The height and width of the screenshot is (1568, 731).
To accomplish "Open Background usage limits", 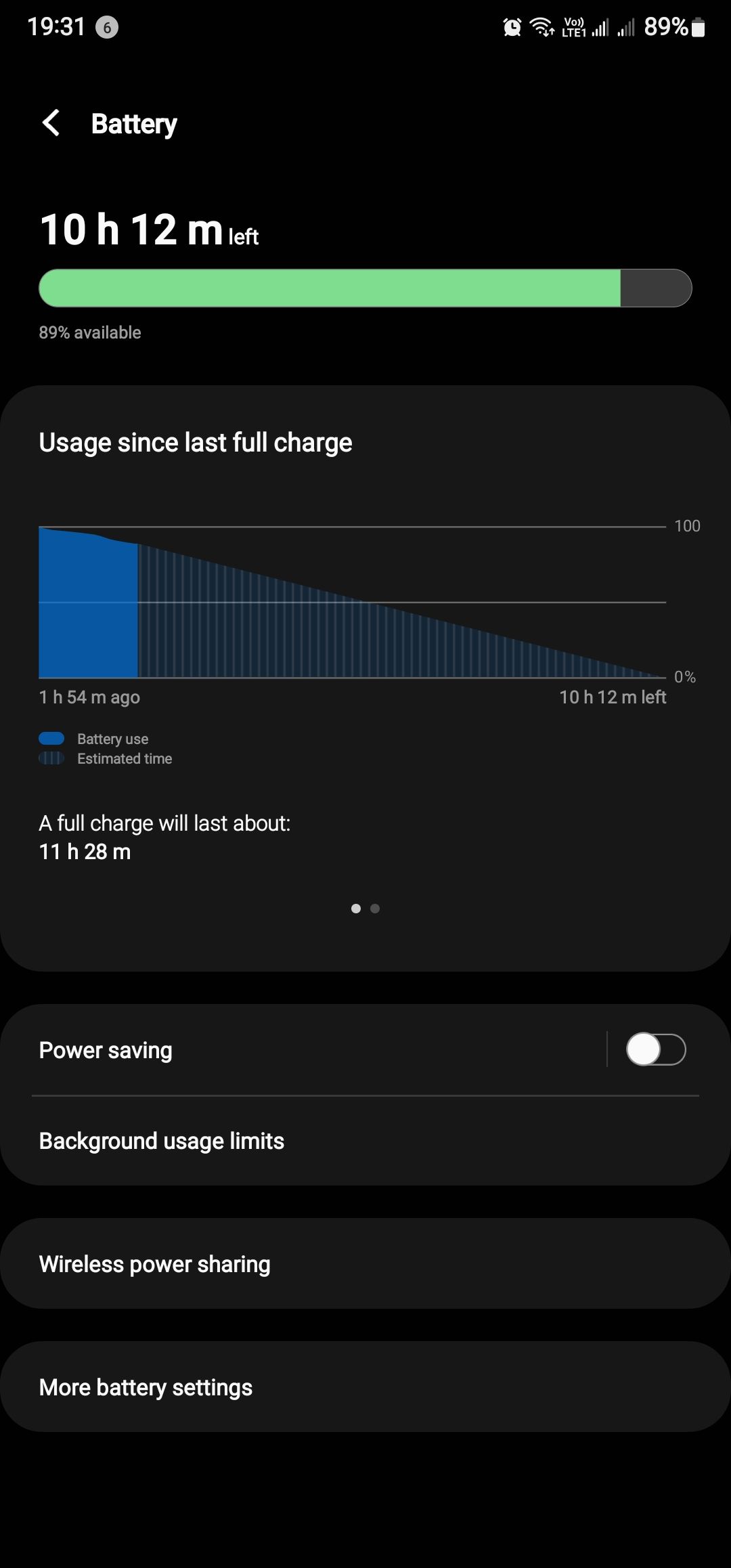I will coord(365,1141).
